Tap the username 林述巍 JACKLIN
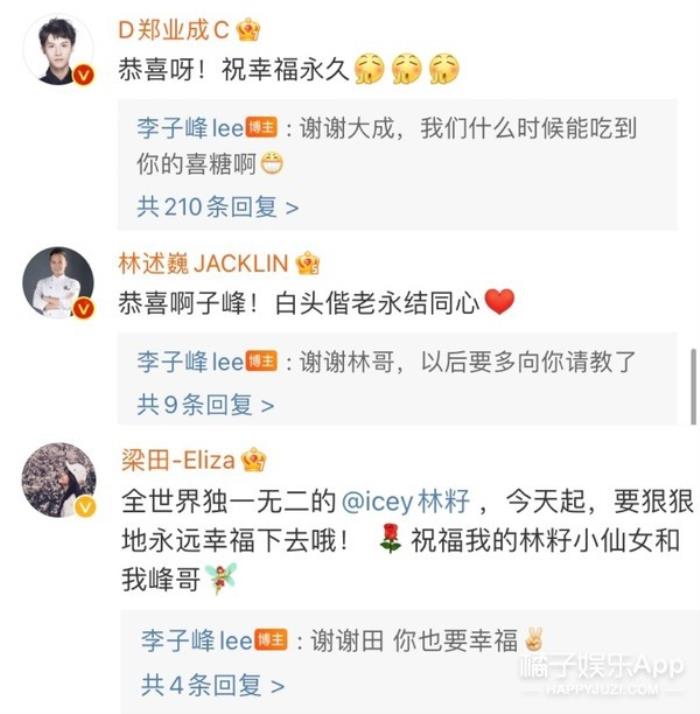Viewport: 700px width, 714px height. coord(203,264)
